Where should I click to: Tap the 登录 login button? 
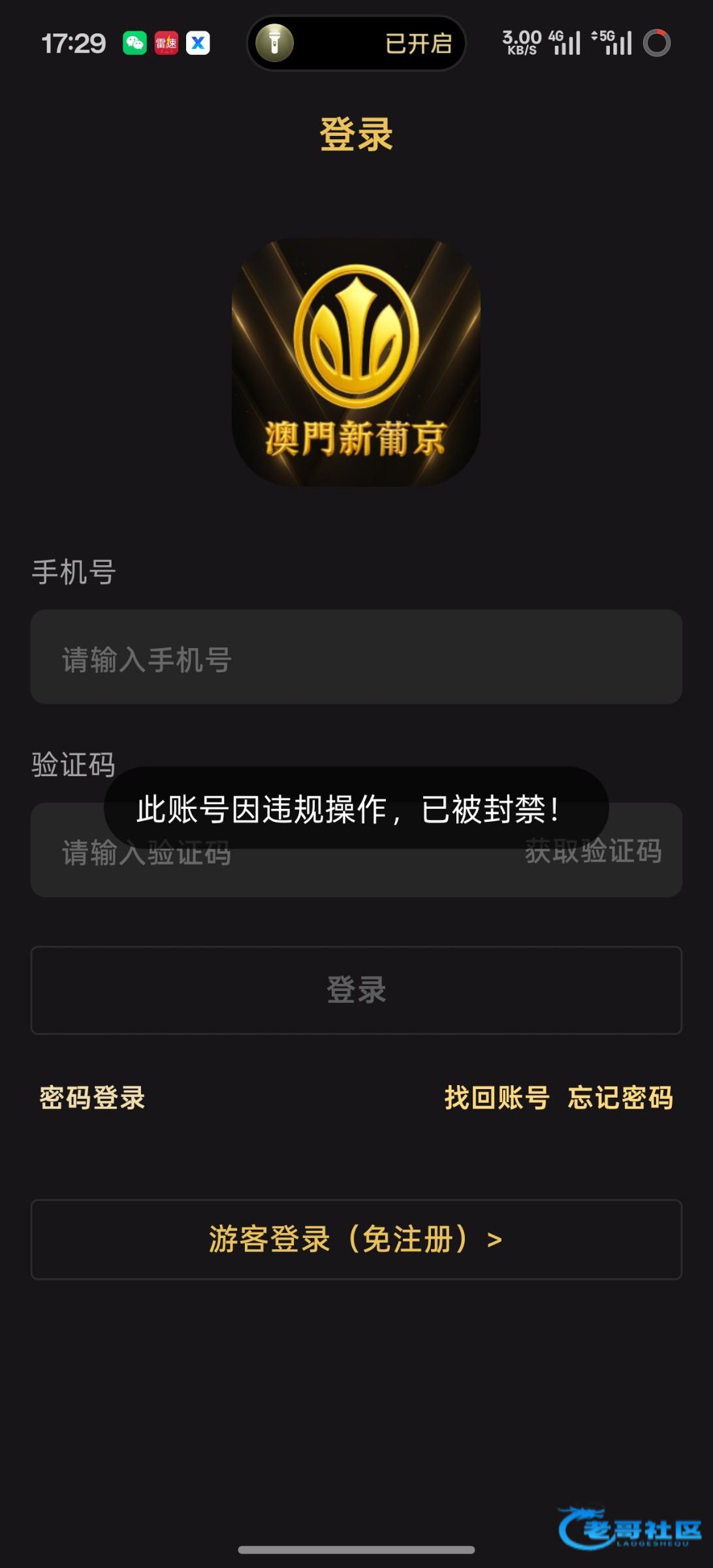click(356, 990)
